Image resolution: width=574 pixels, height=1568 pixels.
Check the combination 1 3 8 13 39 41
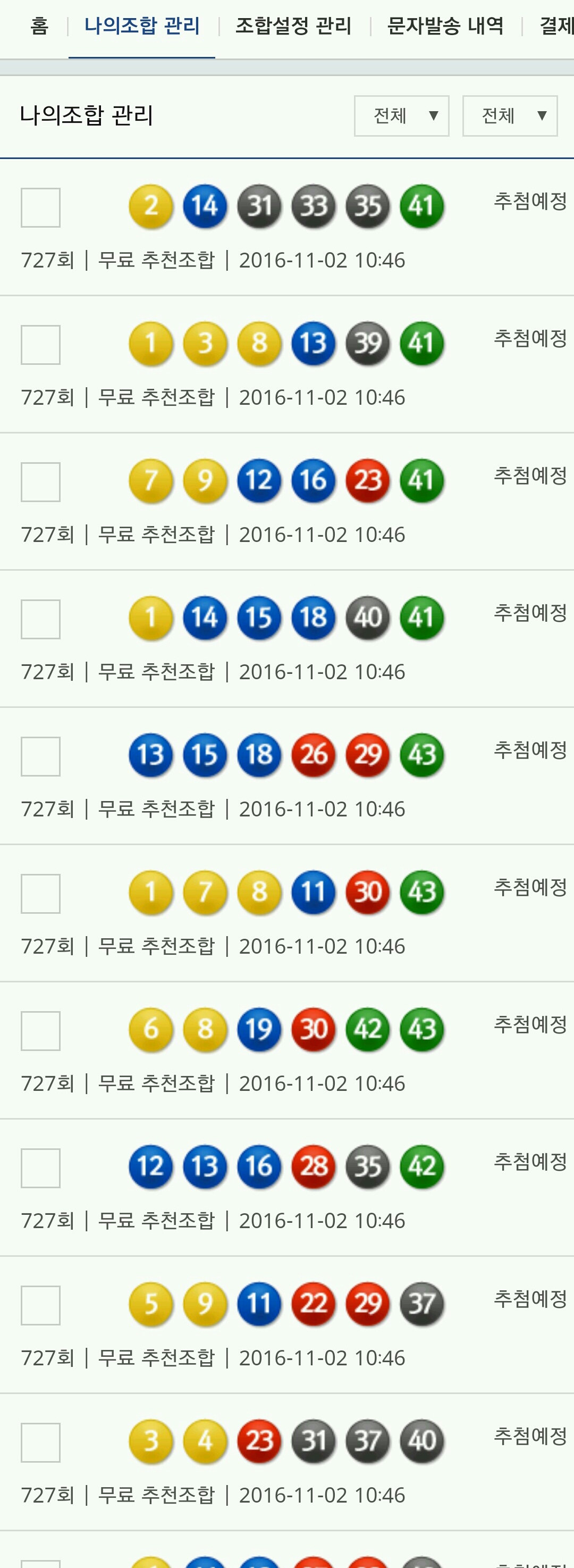[x=41, y=345]
